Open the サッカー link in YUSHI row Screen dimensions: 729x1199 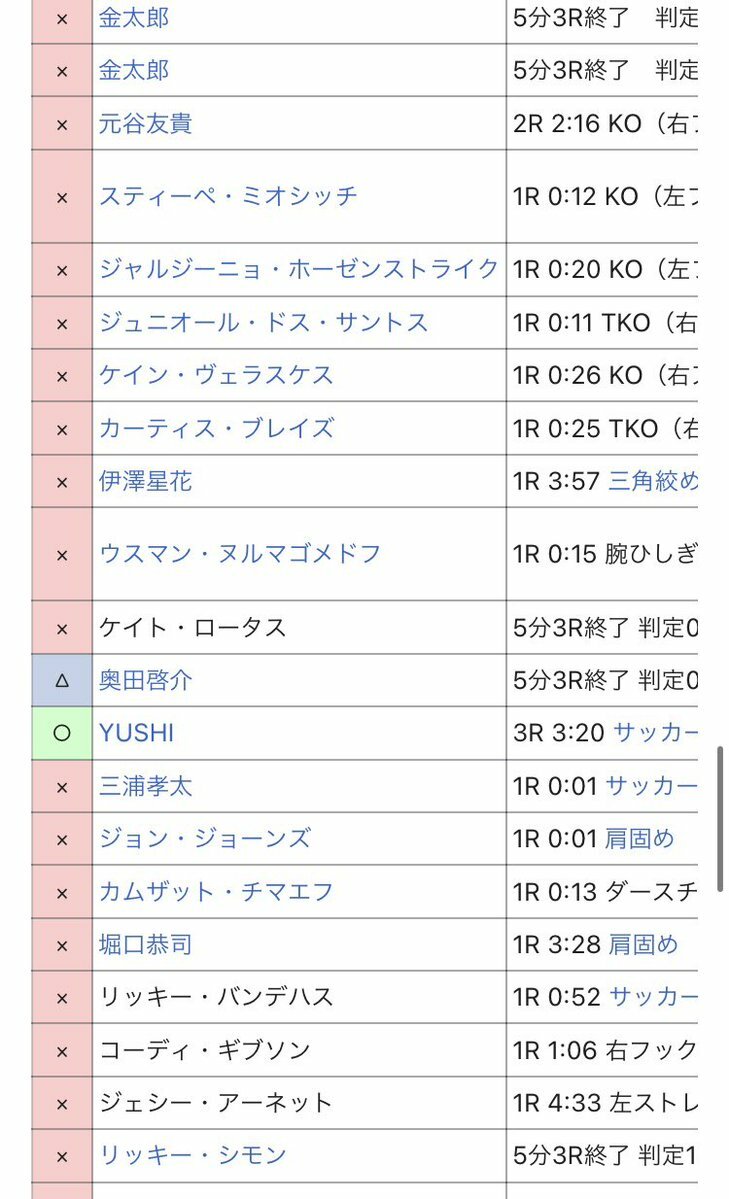point(656,733)
